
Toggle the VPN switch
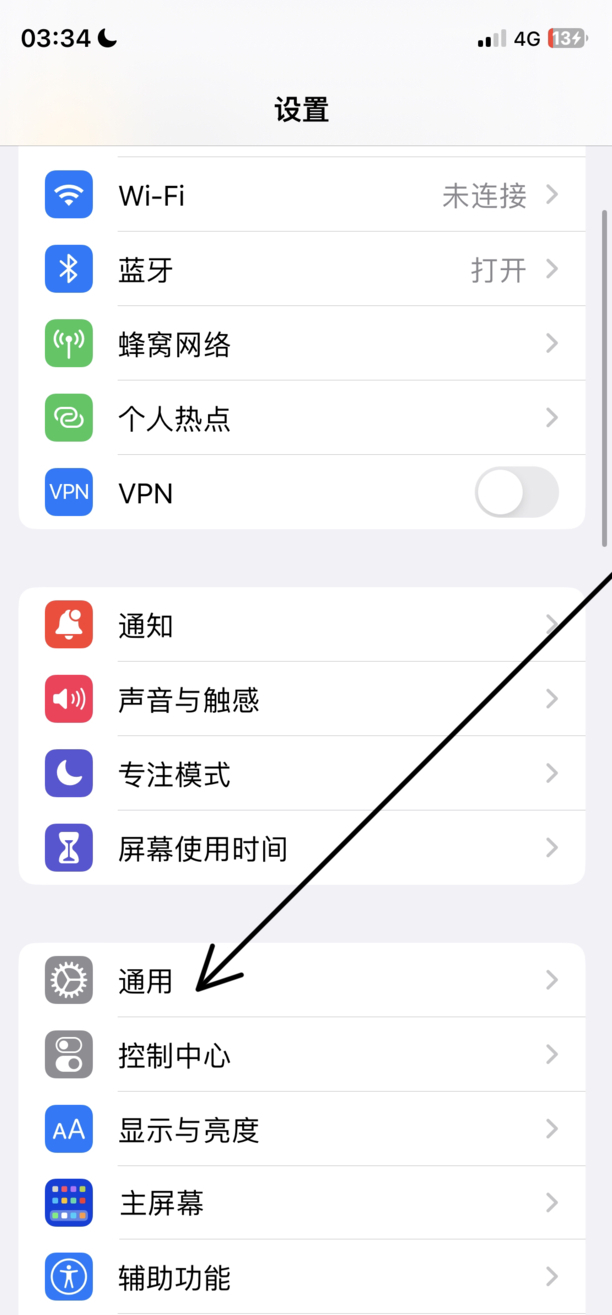coord(516,492)
